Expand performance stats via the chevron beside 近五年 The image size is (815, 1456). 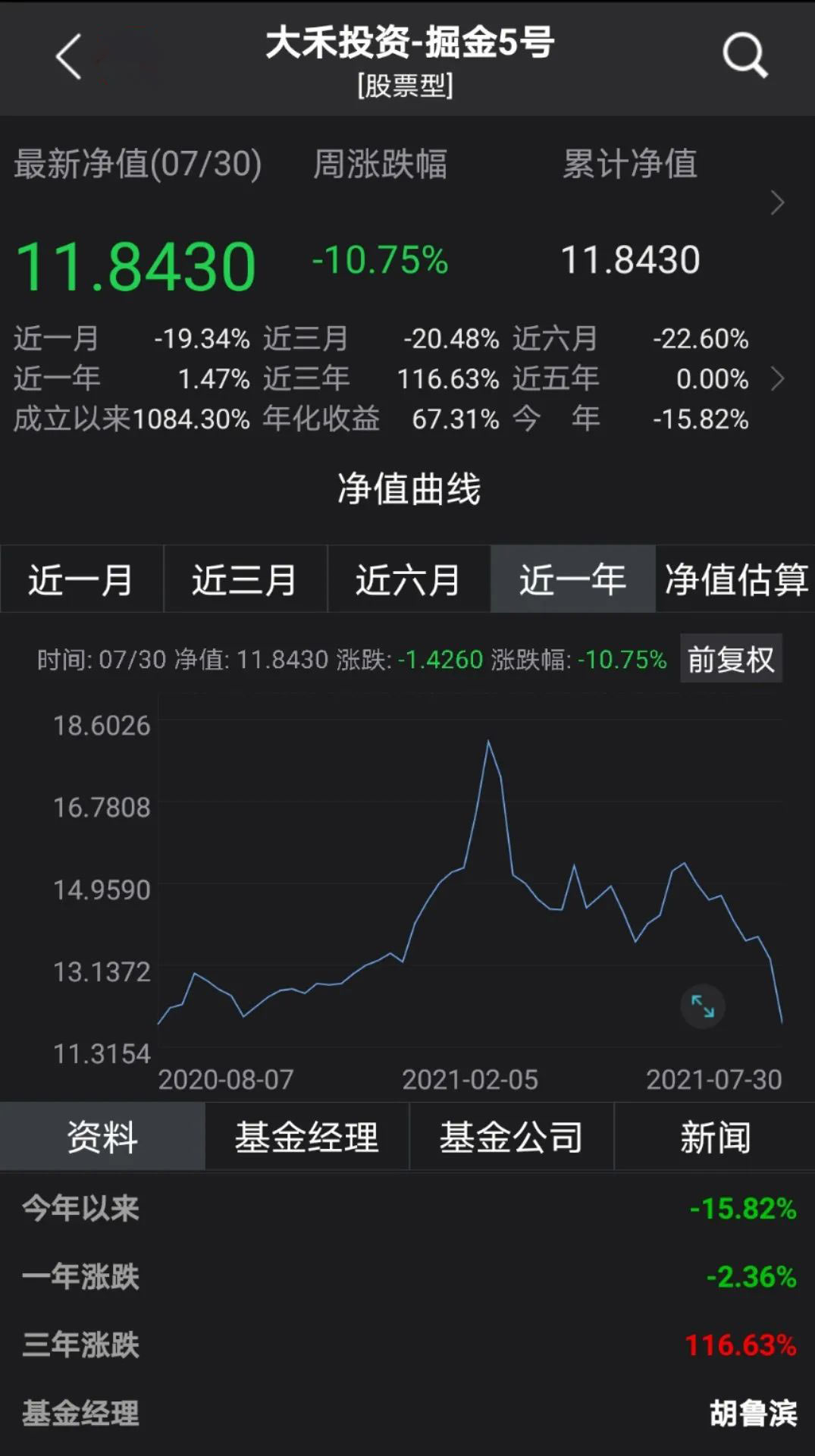coord(777,378)
